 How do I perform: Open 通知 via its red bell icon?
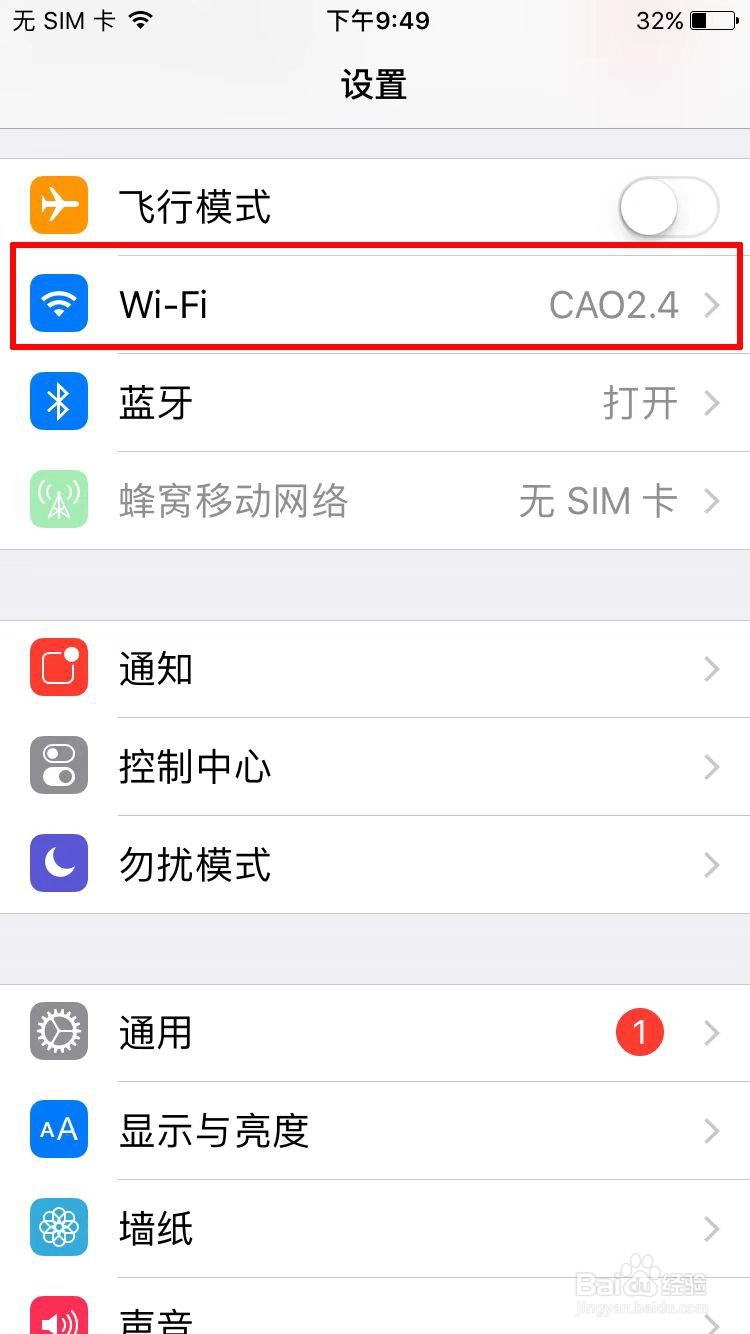point(58,668)
